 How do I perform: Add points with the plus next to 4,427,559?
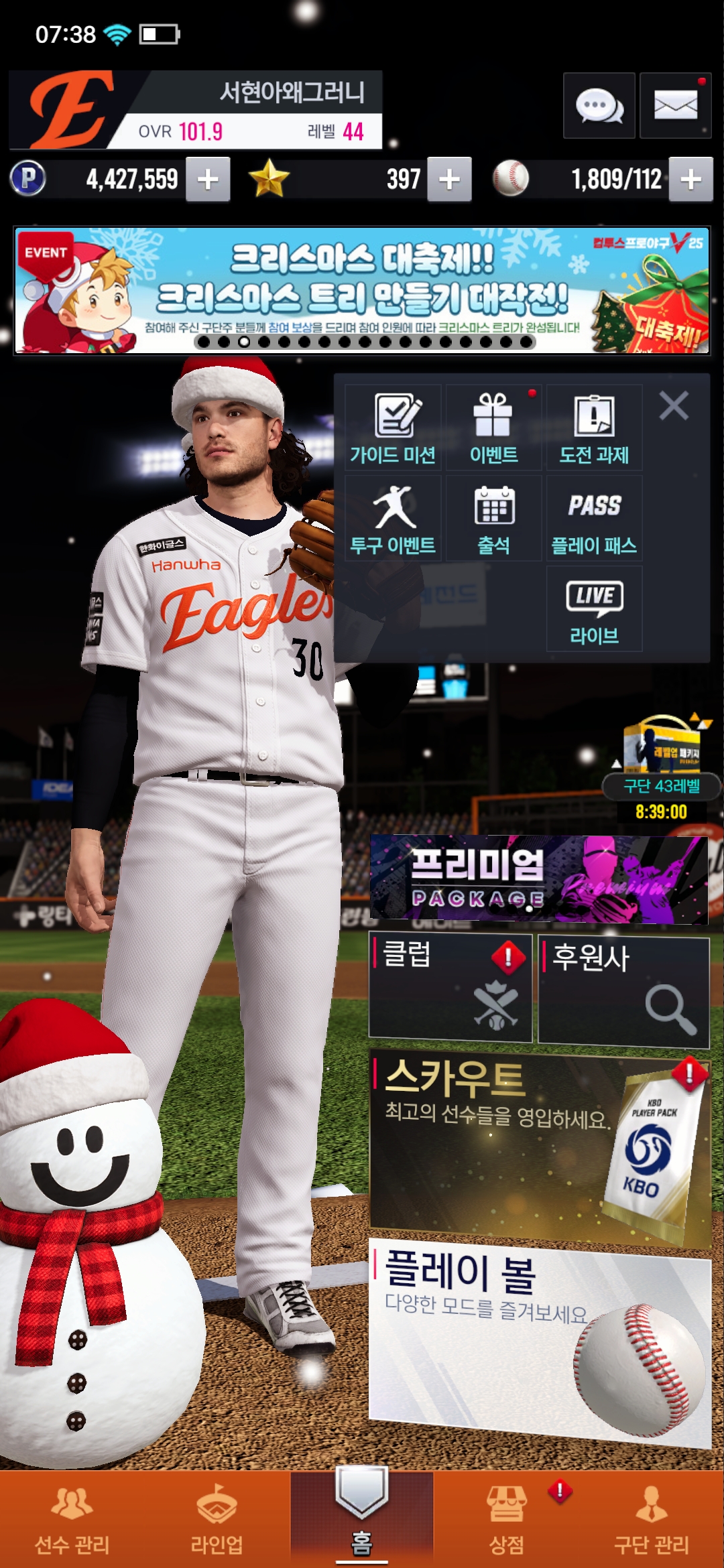pyautogui.click(x=208, y=179)
